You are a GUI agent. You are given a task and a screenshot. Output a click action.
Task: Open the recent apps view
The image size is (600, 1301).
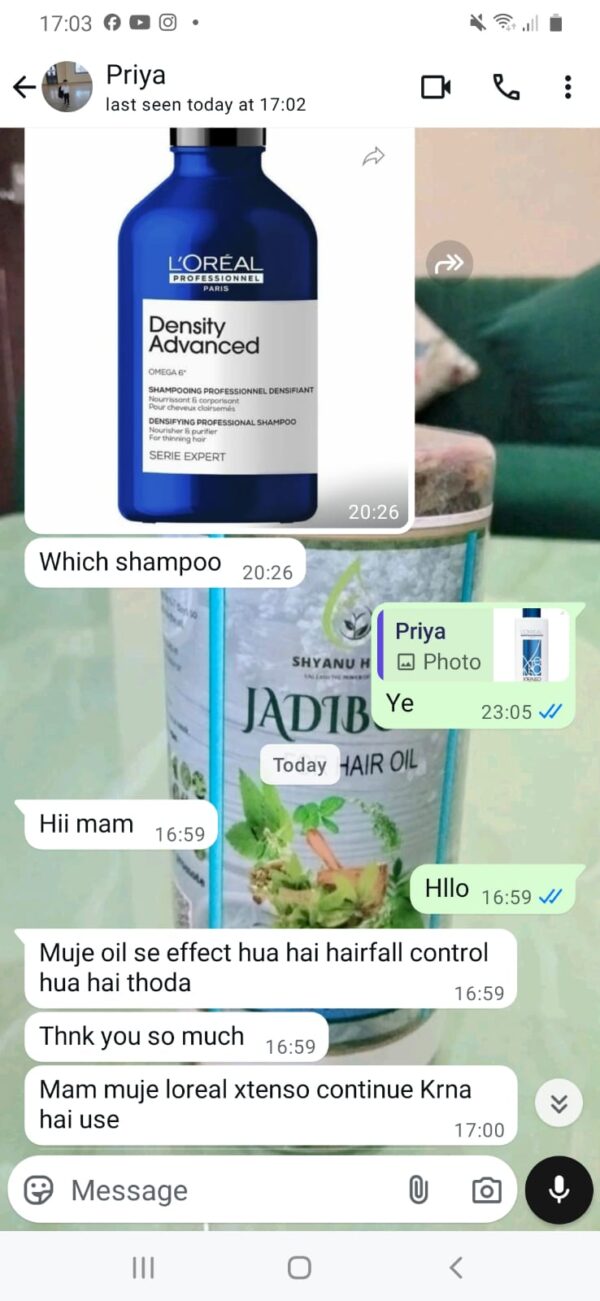(143, 1268)
